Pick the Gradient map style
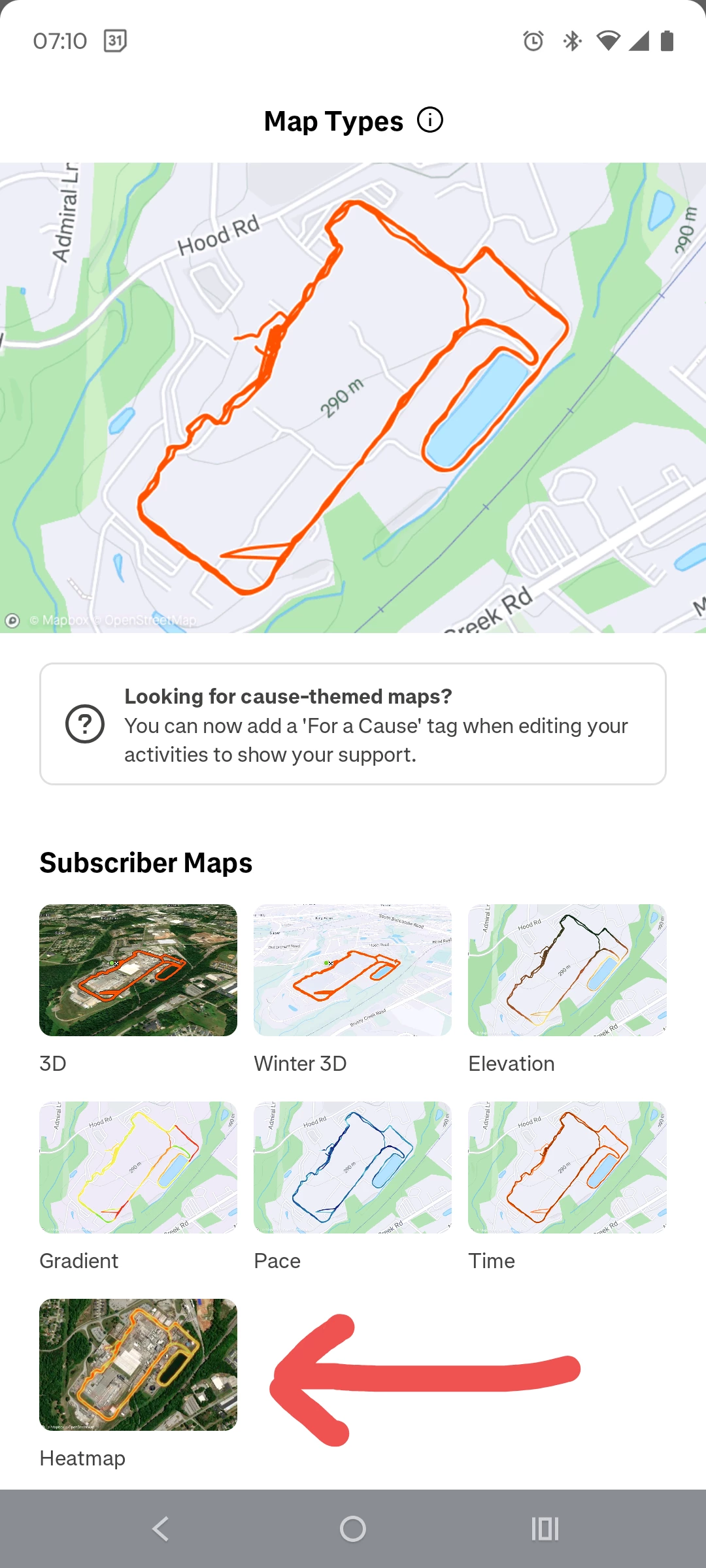The image size is (706, 1568). (138, 1168)
